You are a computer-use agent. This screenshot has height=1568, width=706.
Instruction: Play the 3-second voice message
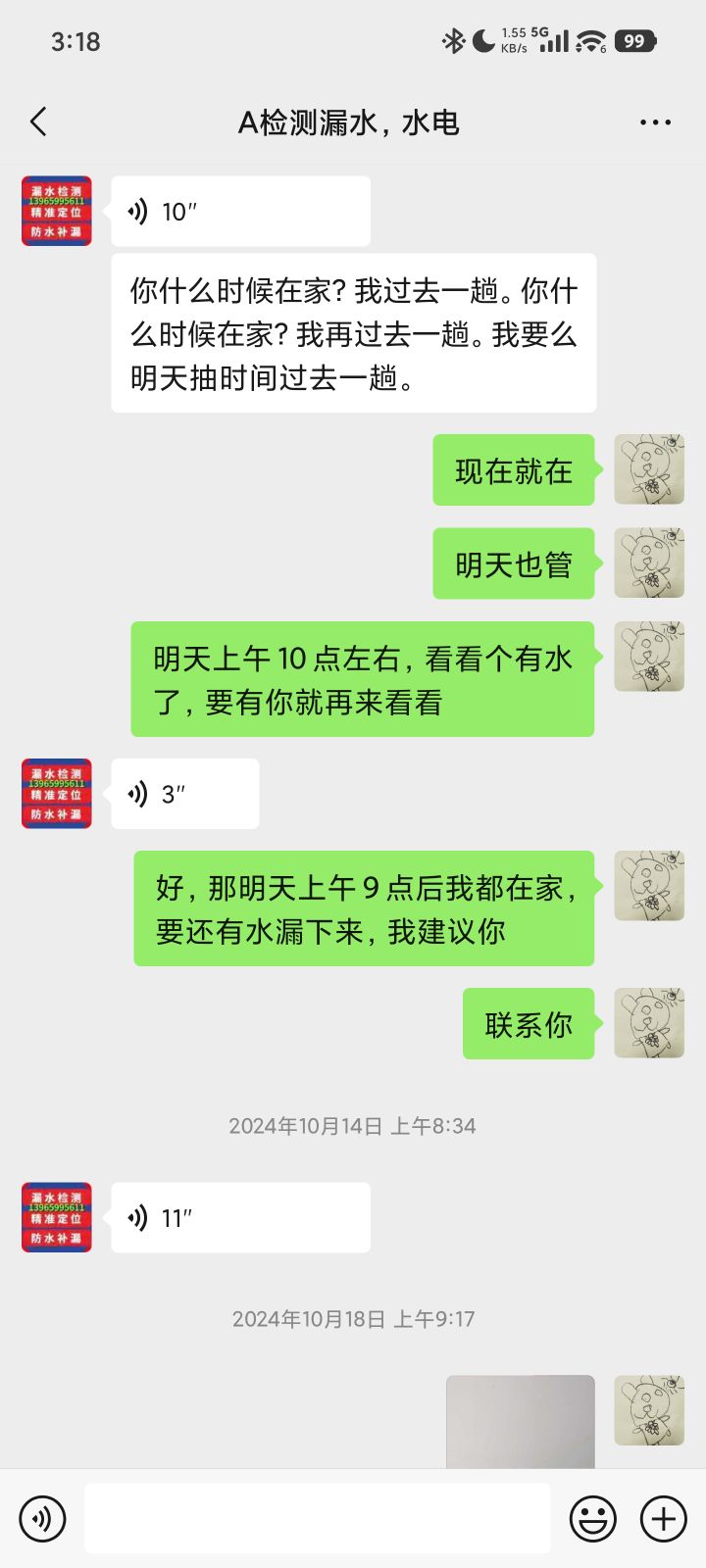(184, 794)
